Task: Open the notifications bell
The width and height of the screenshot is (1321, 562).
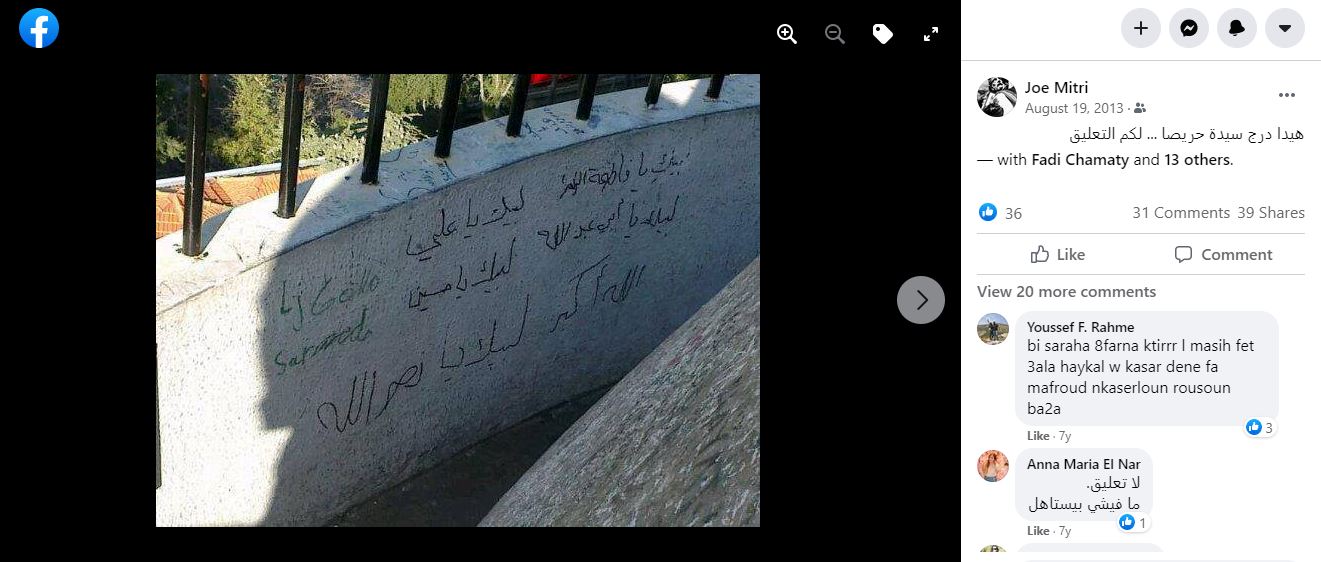Action: [x=1237, y=29]
